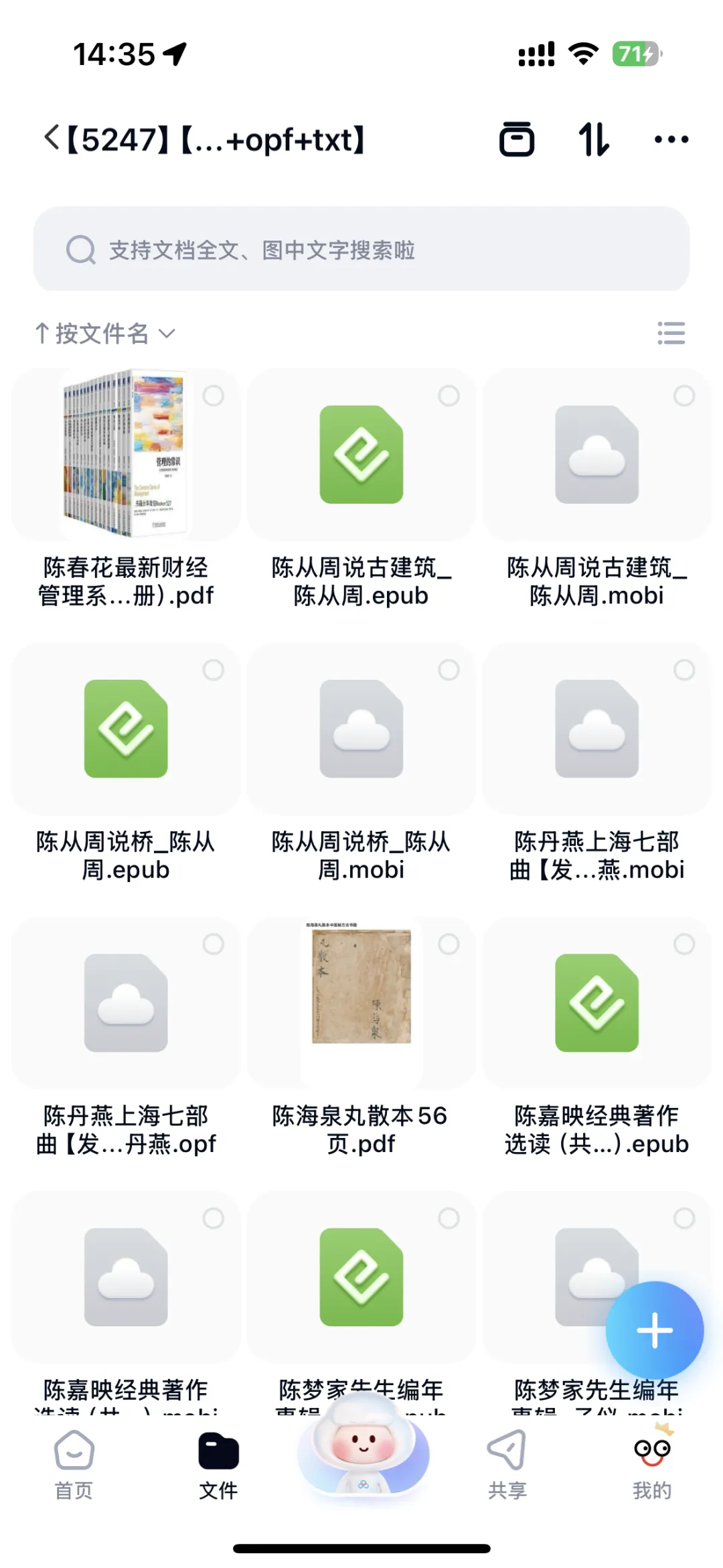Select the 陈从周说桥_陈从周.mobi circle

click(x=449, y=670)
